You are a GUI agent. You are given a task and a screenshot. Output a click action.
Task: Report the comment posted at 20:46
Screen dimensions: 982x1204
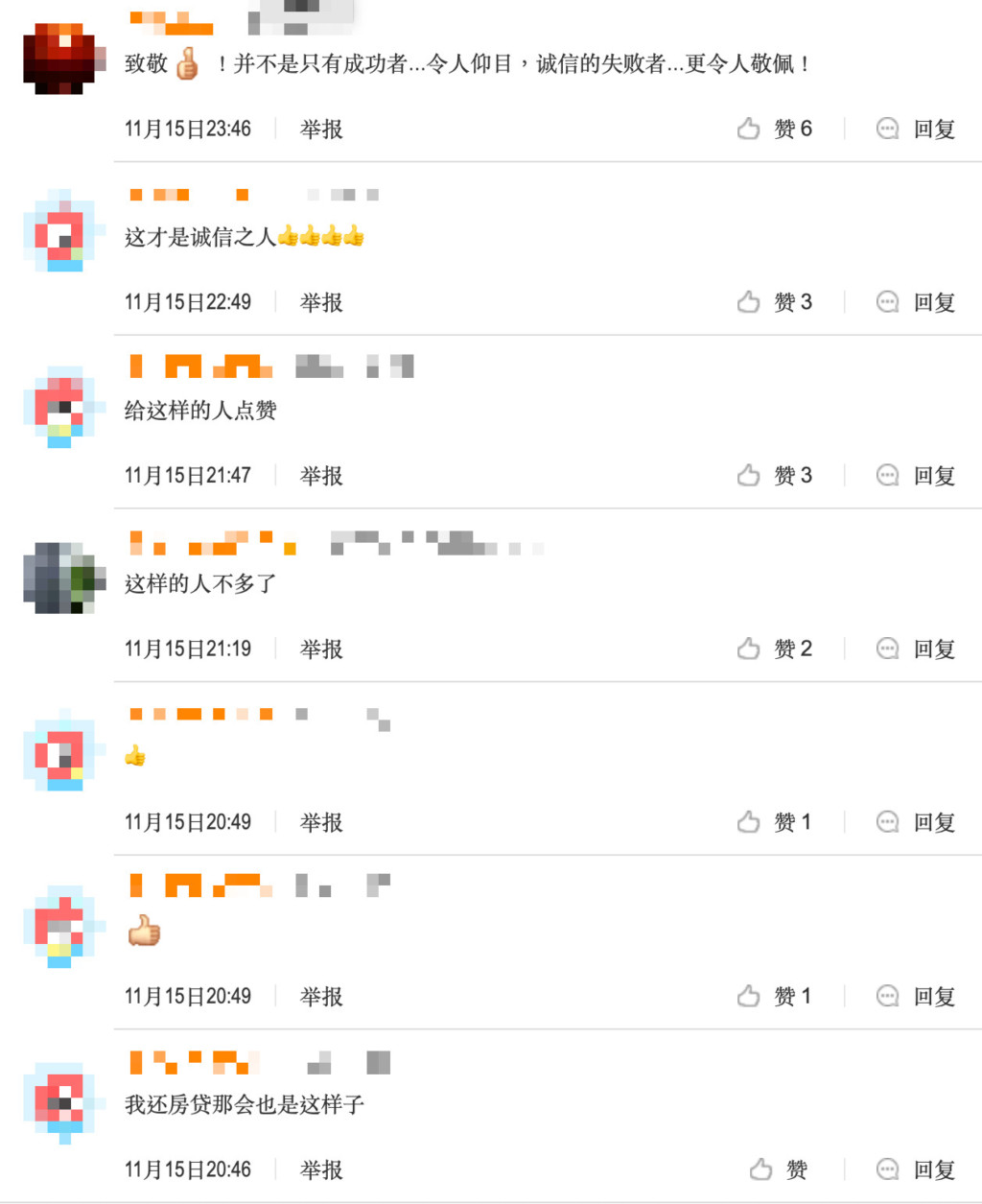pos(321,1169)
